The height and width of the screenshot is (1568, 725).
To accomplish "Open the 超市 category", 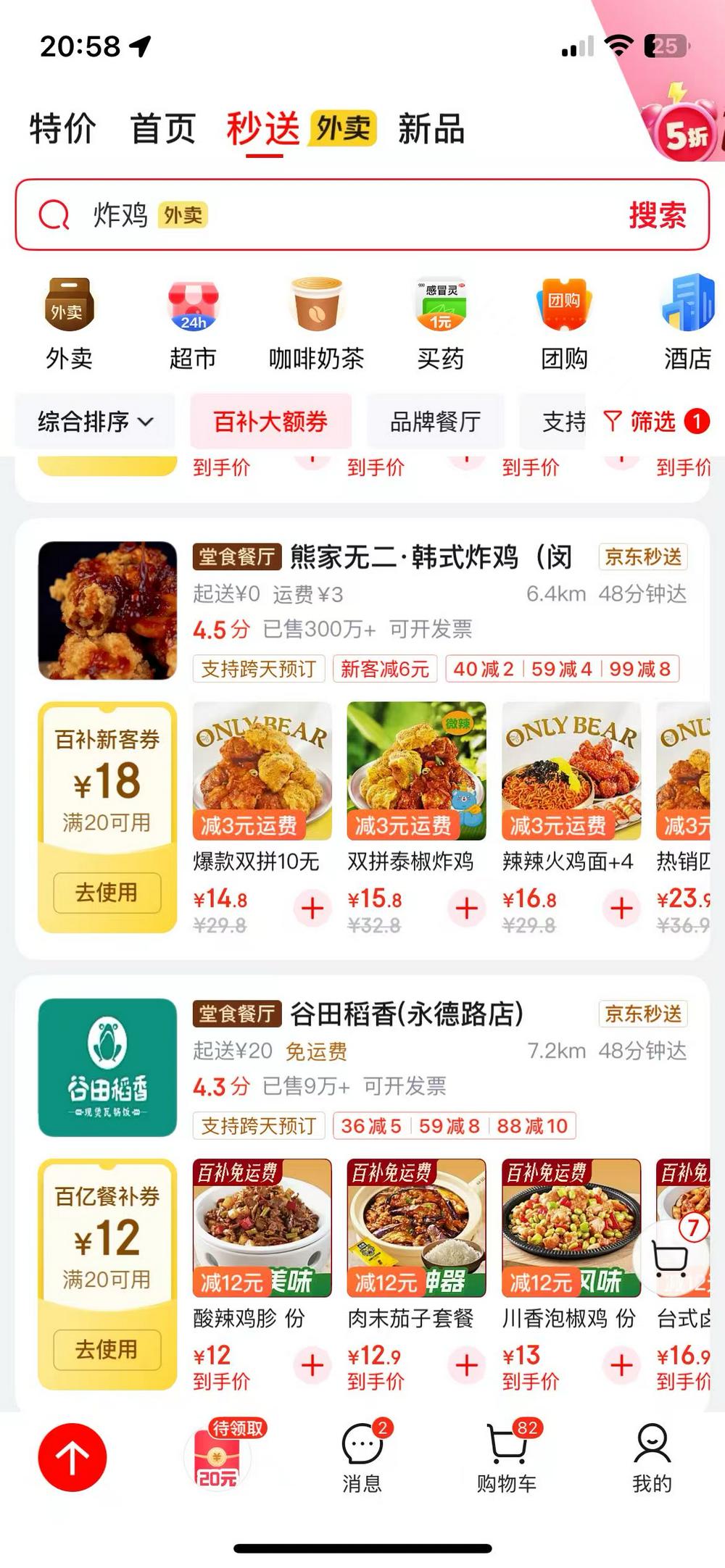I will pos(193,324).
